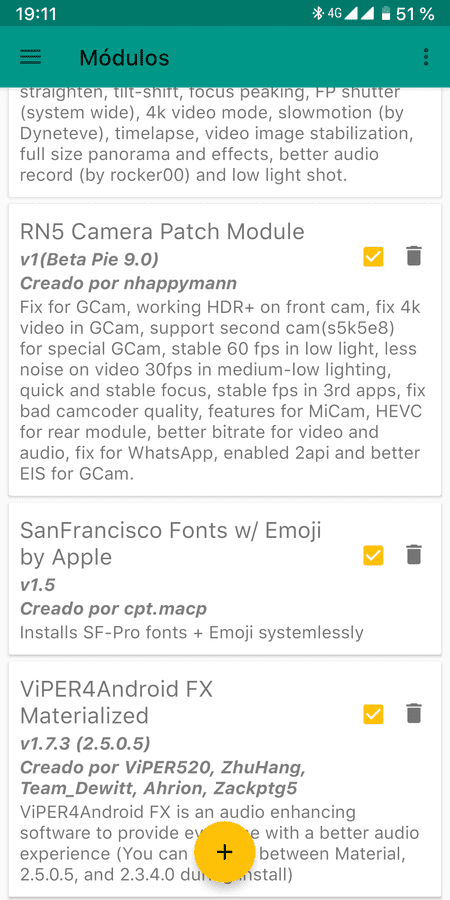Add a new module with the plus button
Viewport: 450px width, 900px height.
coord(224,852)
